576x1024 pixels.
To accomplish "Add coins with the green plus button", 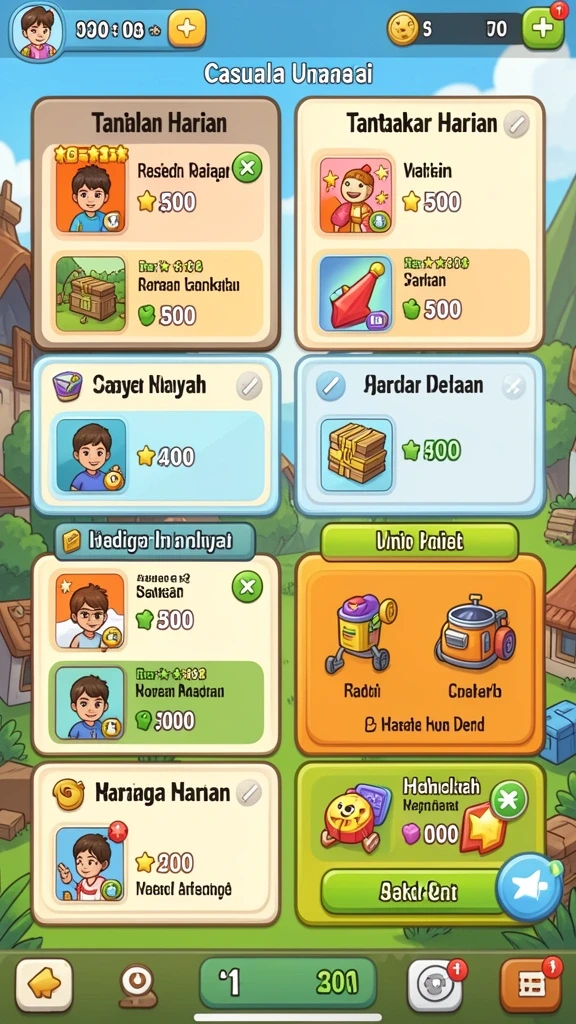I will click(543, 28).
